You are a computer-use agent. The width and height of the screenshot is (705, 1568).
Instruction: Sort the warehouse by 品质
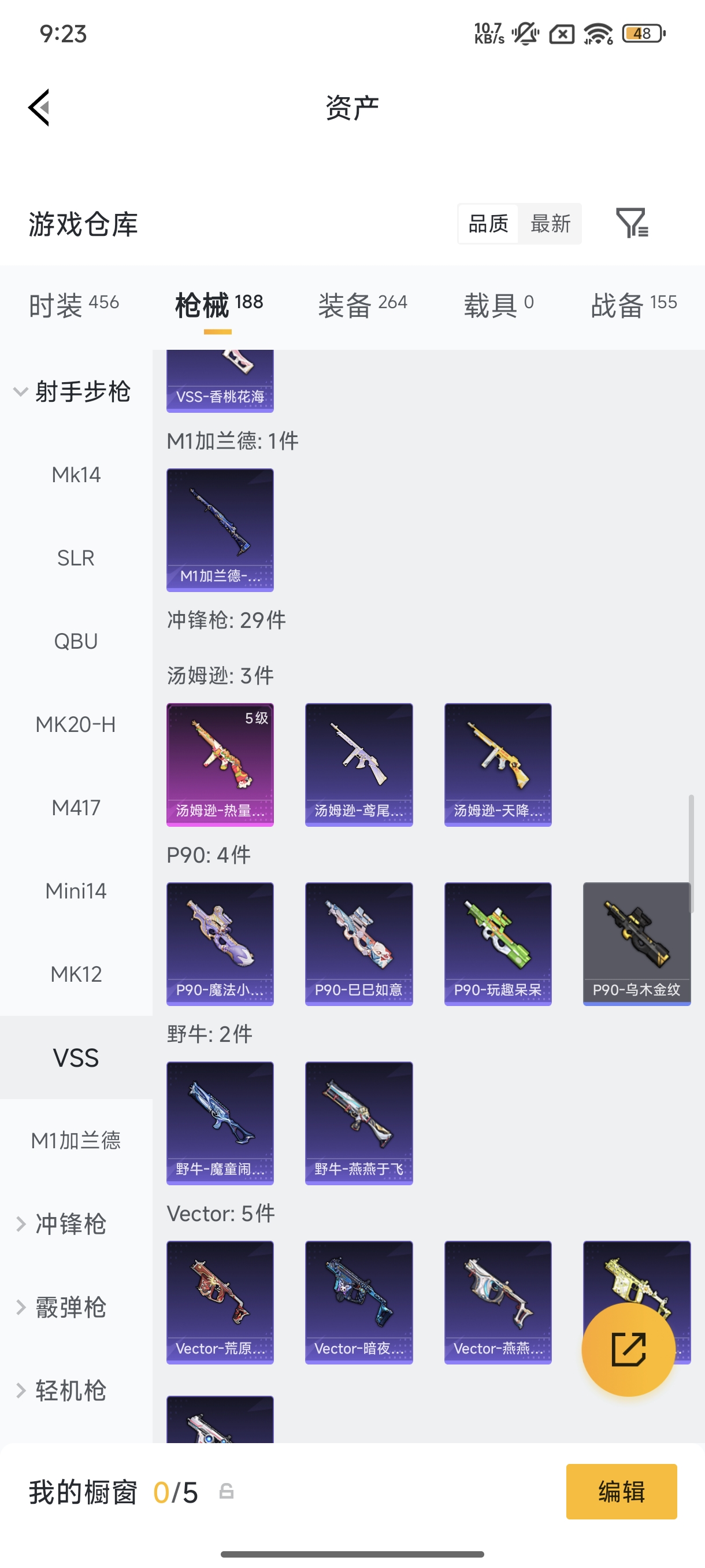pos(488,223)
